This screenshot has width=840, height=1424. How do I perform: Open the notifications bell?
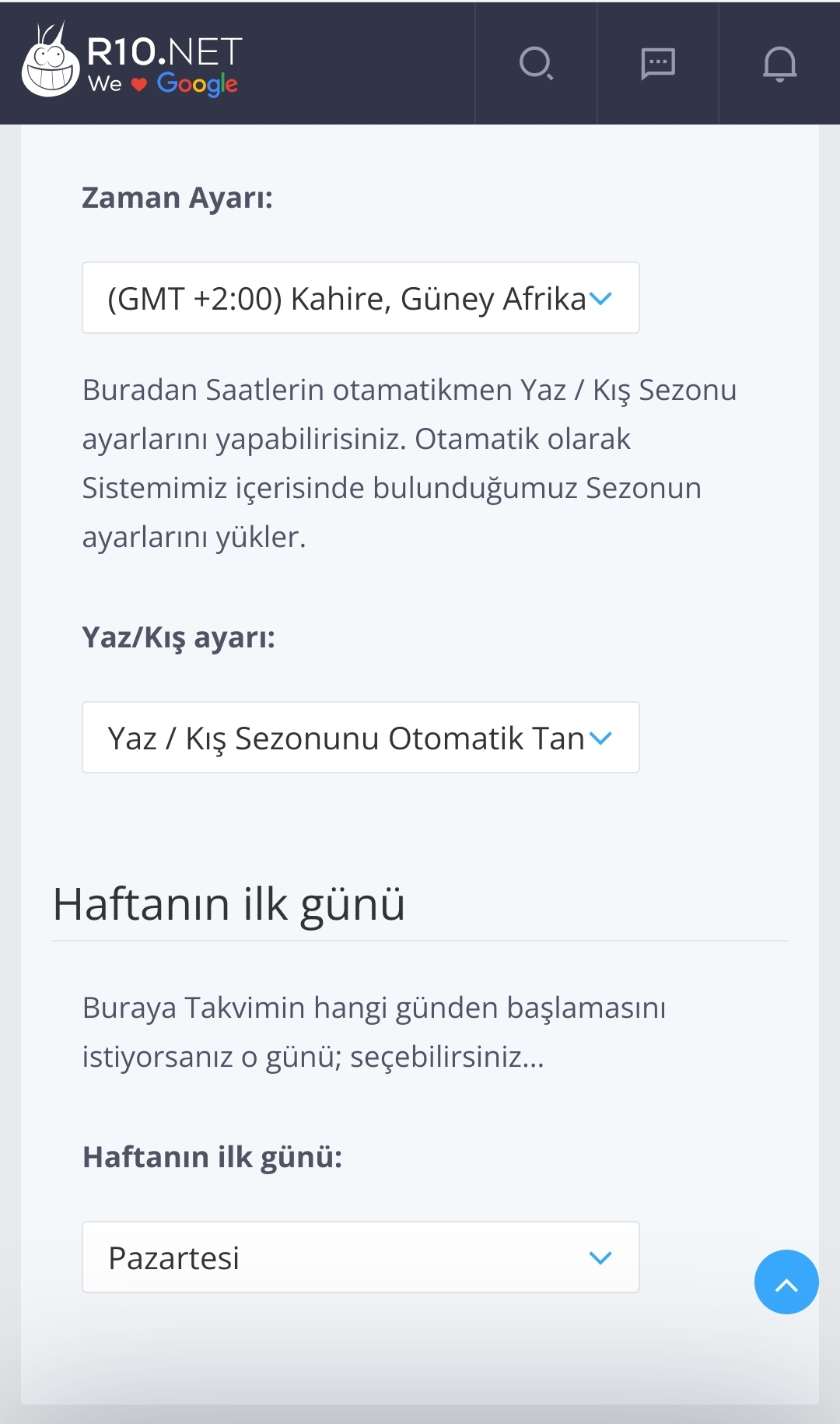coord(779,64)
